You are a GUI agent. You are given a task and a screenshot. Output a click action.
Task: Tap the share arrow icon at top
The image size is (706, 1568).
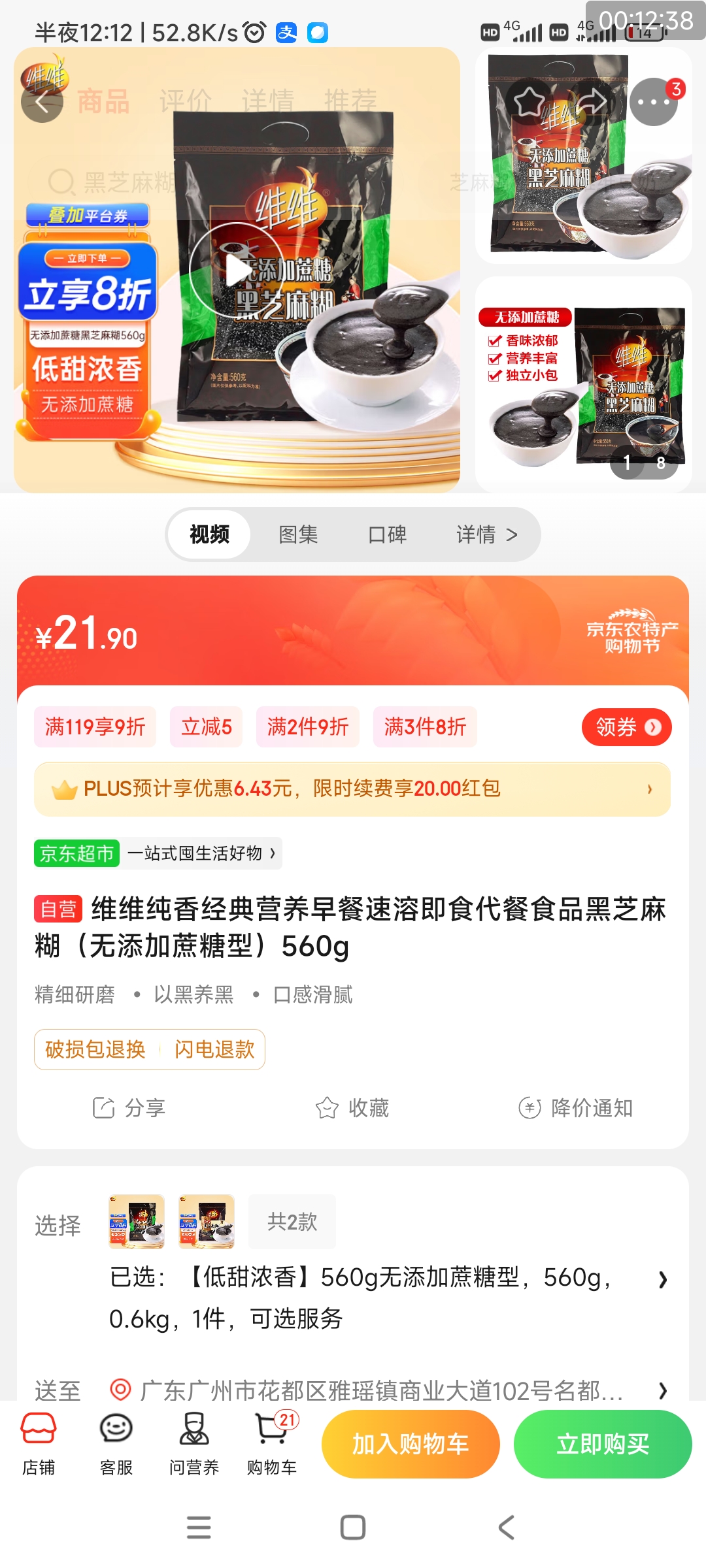[x=592, y=101]
